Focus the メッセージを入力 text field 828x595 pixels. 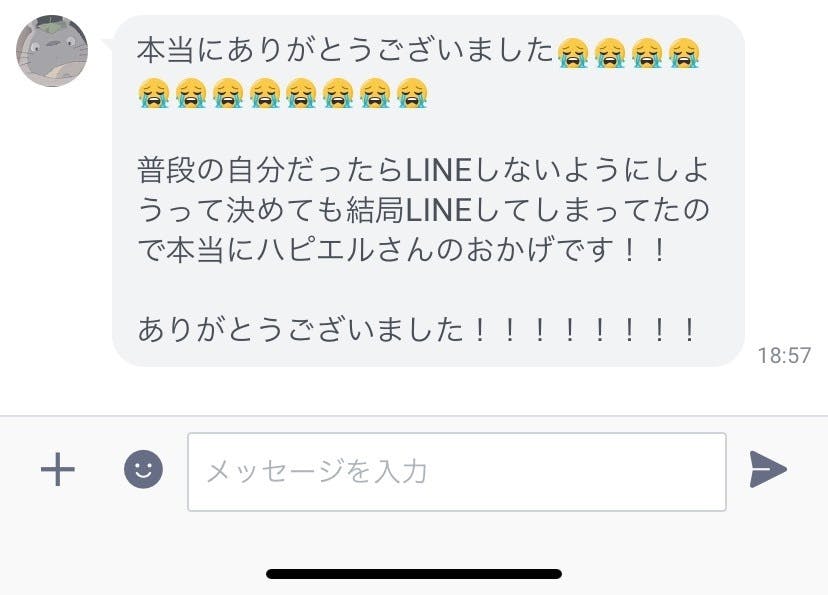coord(457,471)
